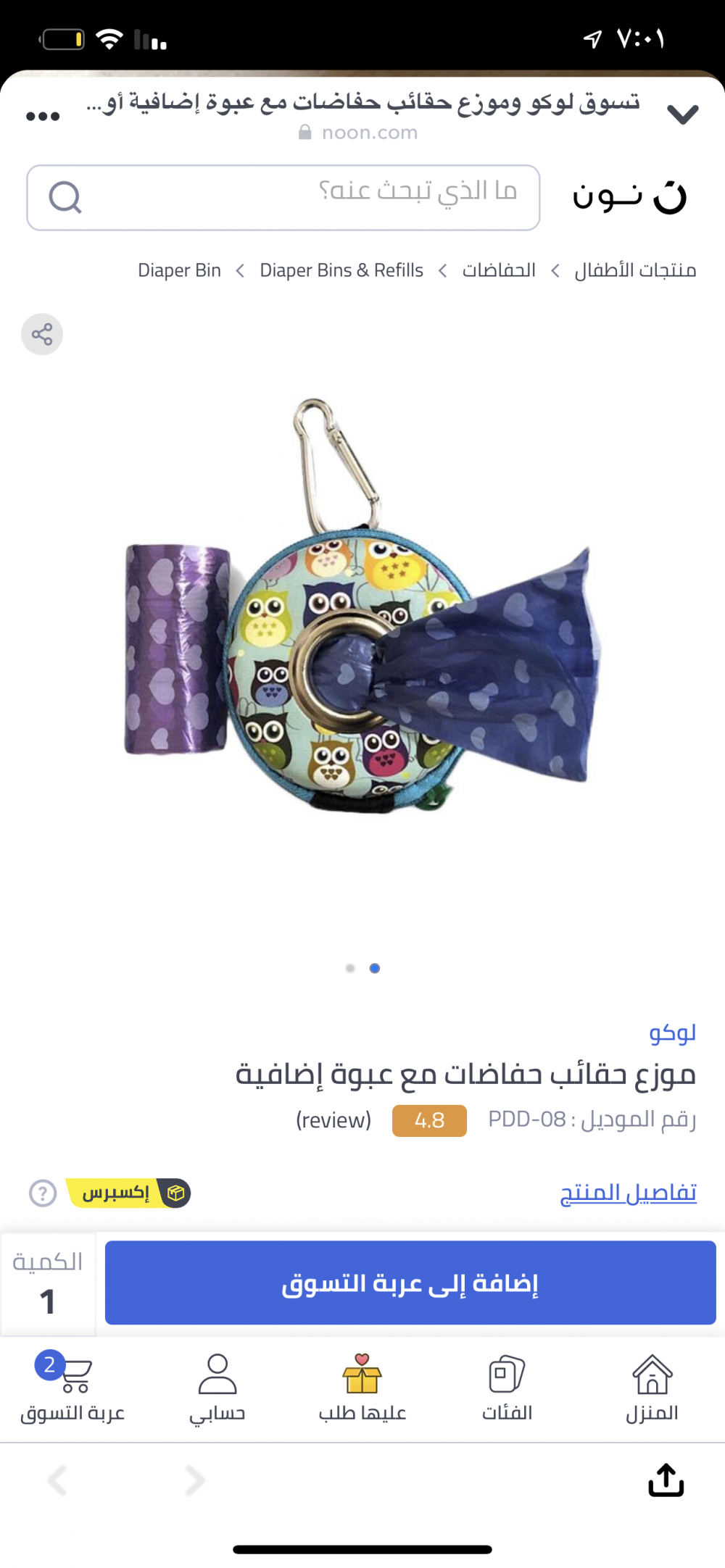Add product with إضافة إلى عربة التسوق
Image resolution: width=725 pixels, height=1568 pixels.
(410, 1283)
